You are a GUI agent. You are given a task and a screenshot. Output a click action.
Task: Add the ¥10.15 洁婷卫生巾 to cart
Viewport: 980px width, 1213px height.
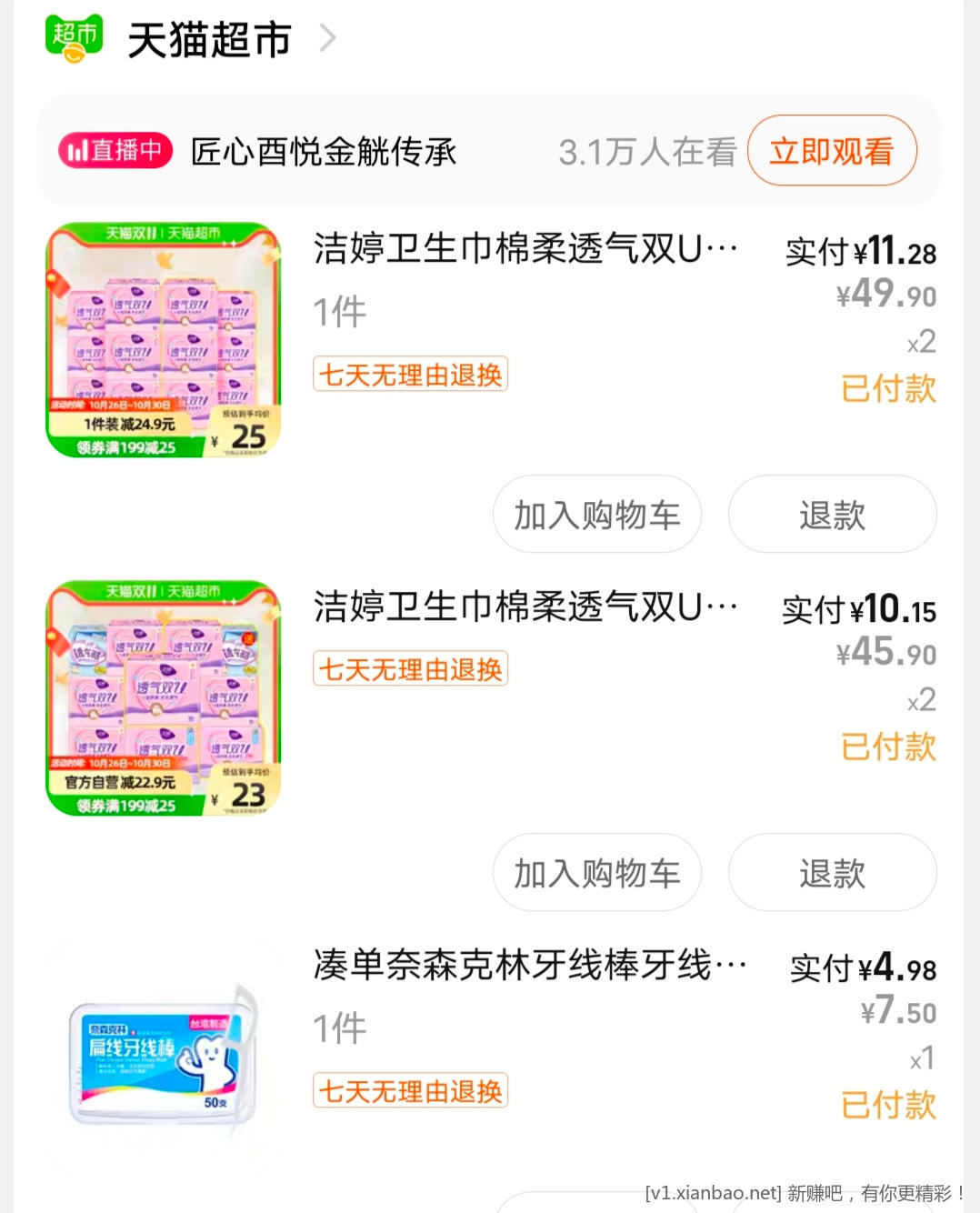(x=596, y=873)
